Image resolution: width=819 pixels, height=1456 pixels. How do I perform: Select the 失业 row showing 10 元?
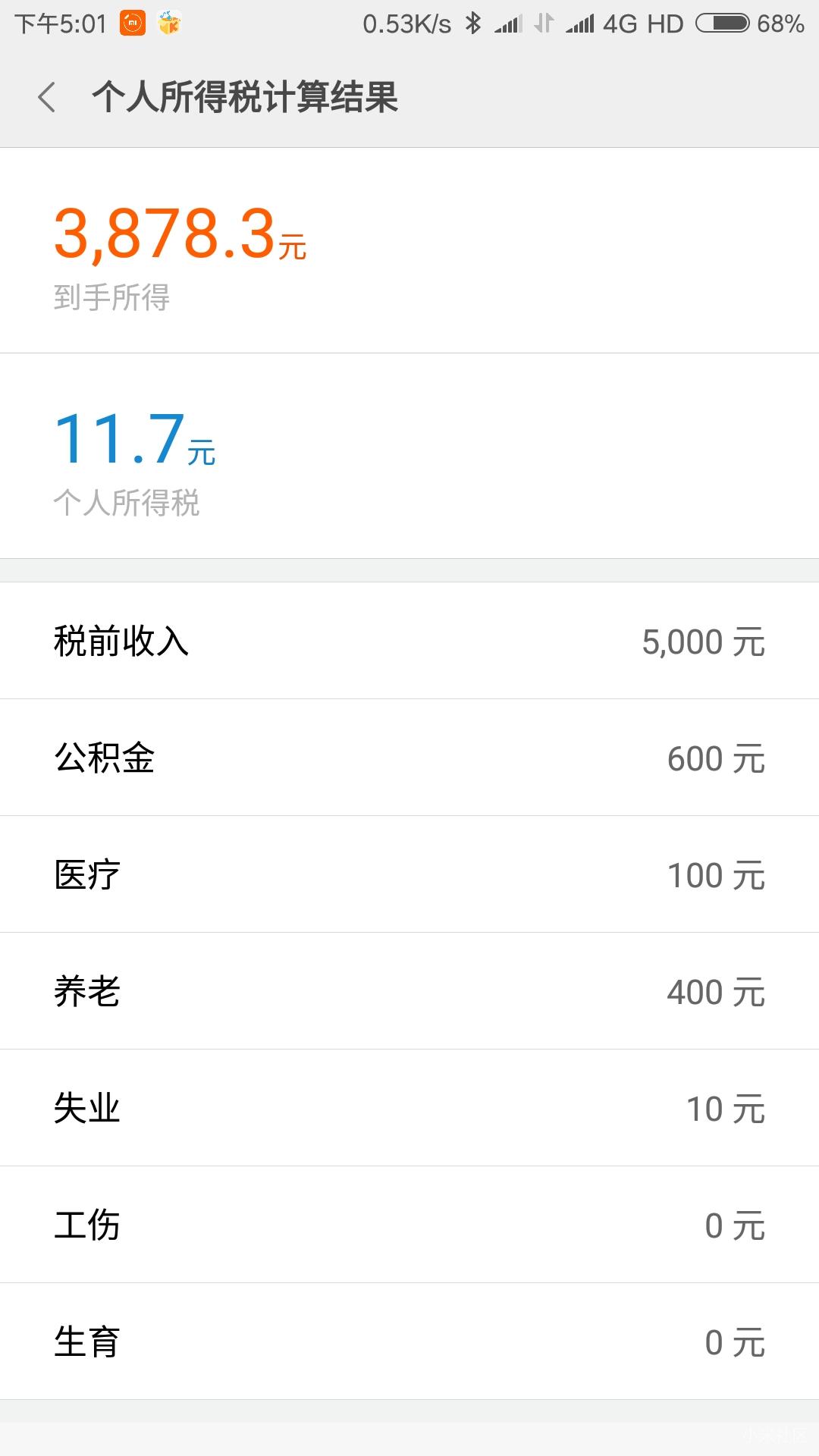[x=409, y=1107]
